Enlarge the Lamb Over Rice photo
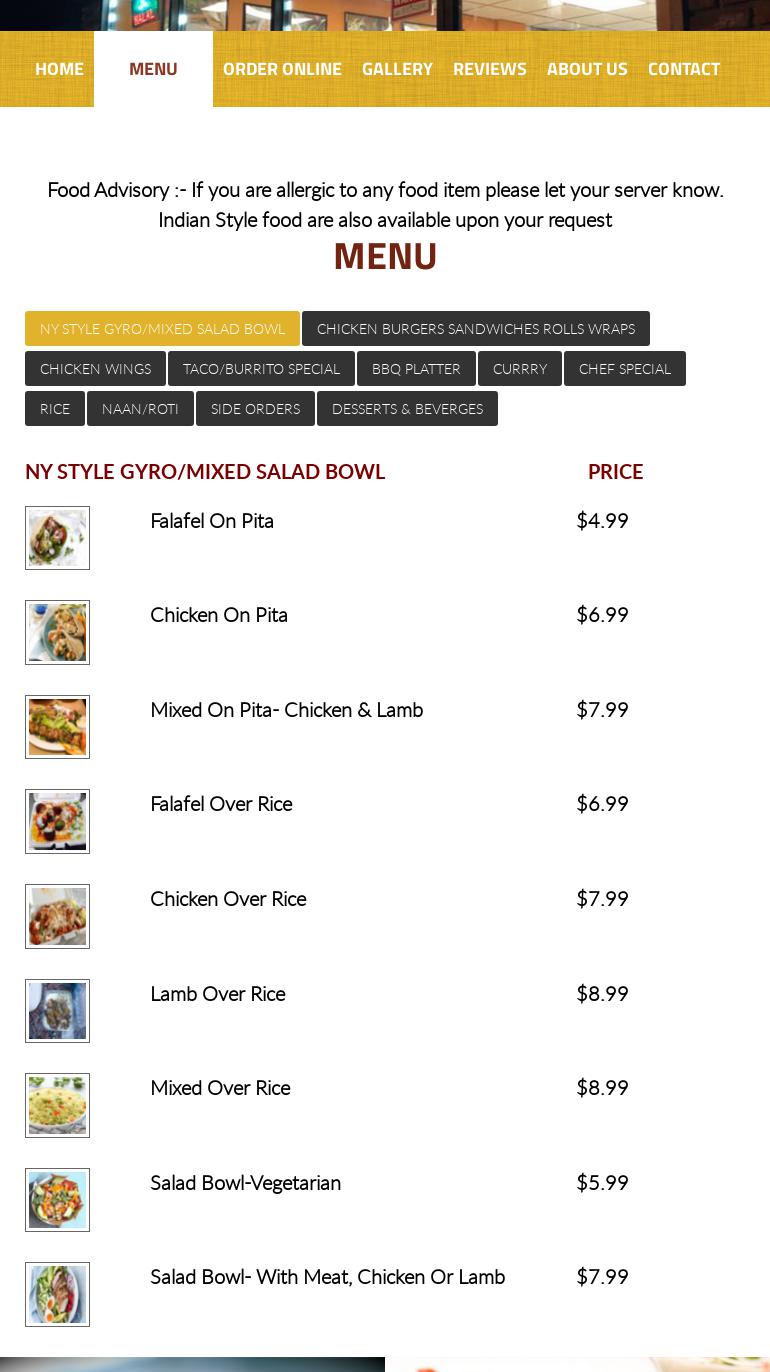Viewport: 770px width, 1372px height. tap(57, 1011)
